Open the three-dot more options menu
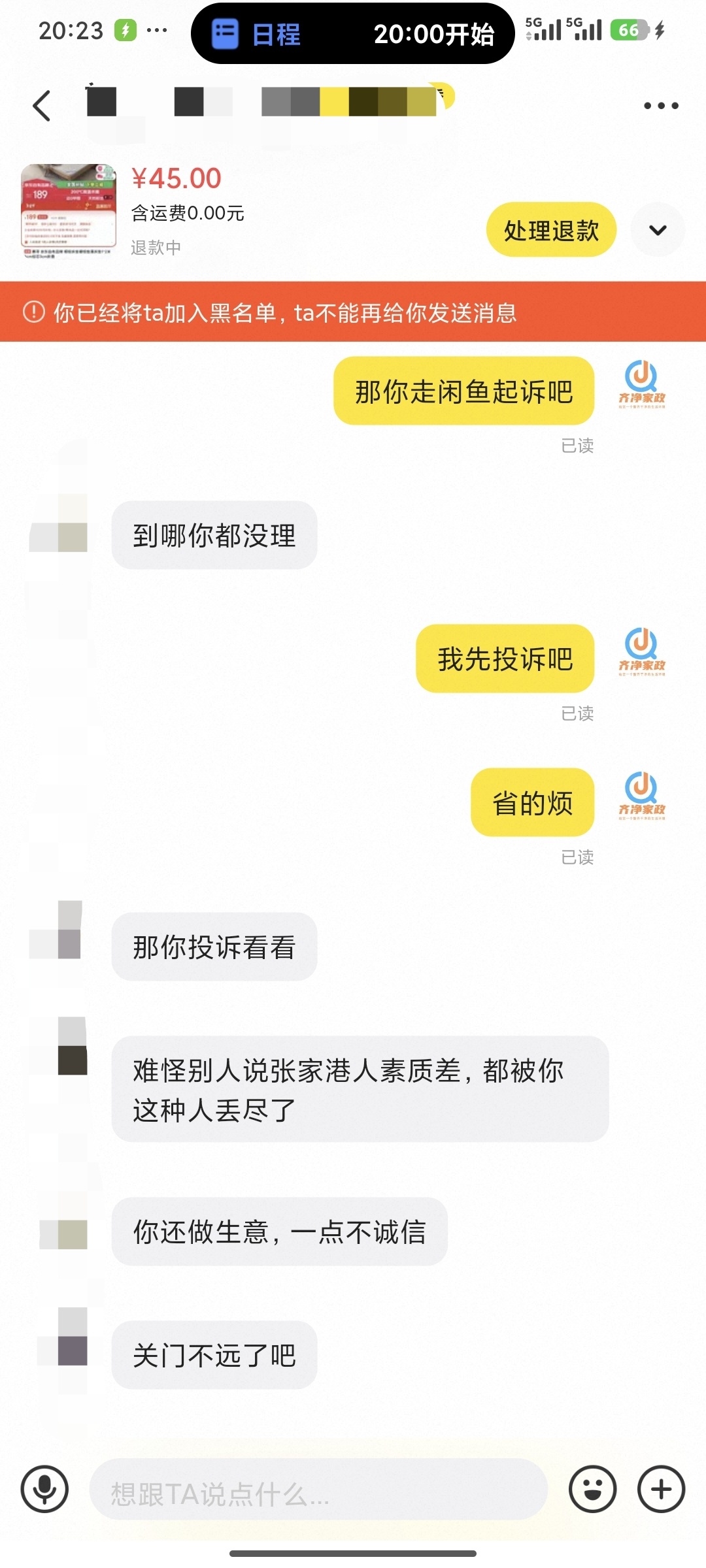The width and height of the screenshot is (706, 1568). [x=661, y=106]
